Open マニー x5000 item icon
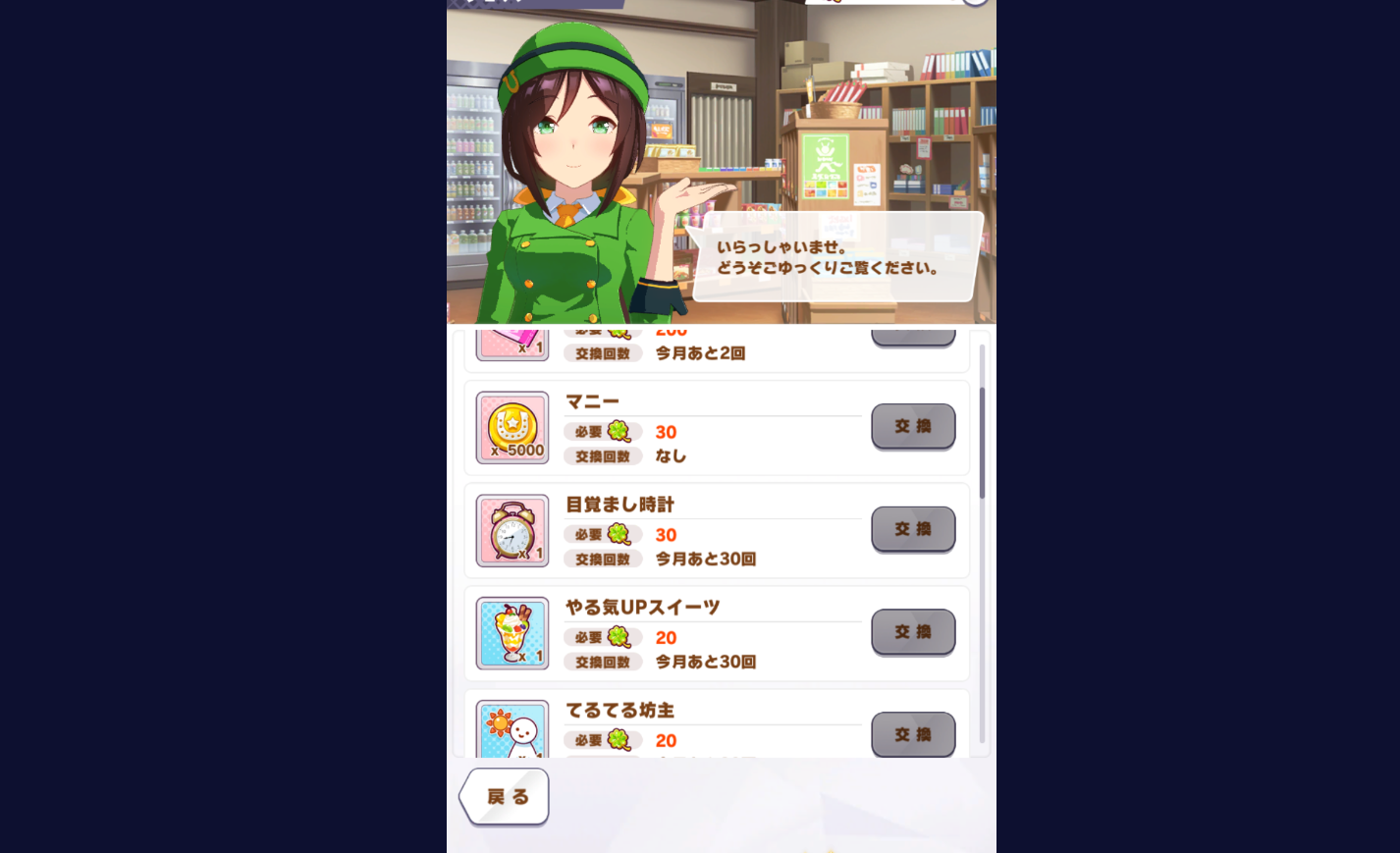This screenshot has width=1400, height=853. (x=512, y=428)
